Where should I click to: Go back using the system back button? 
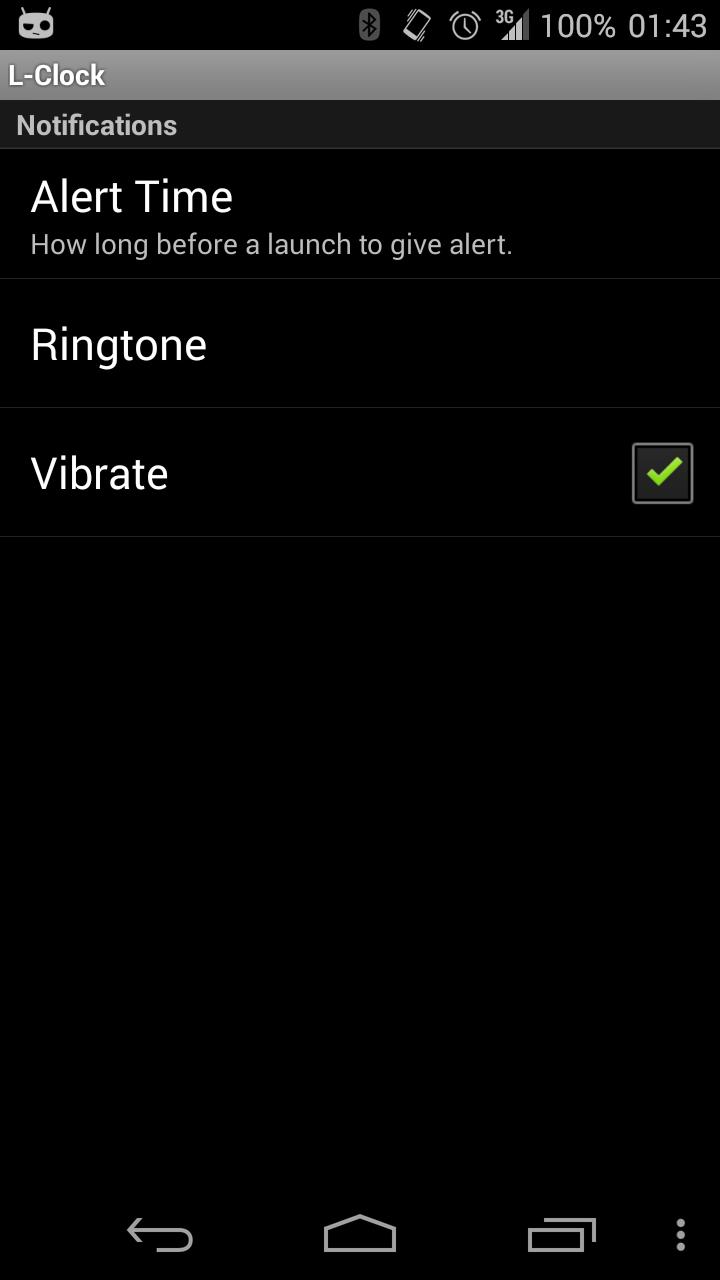point(160,1235)
